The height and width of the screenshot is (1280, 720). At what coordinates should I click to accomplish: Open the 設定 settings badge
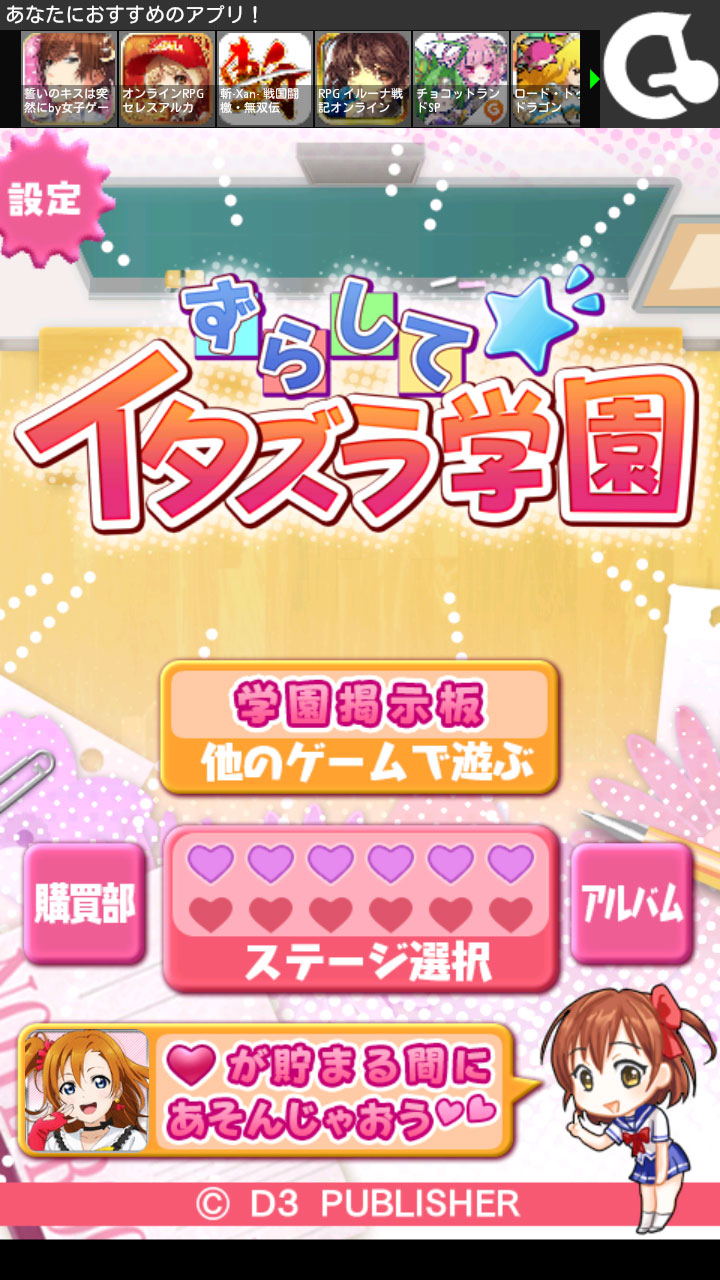[x=45, y=200]
